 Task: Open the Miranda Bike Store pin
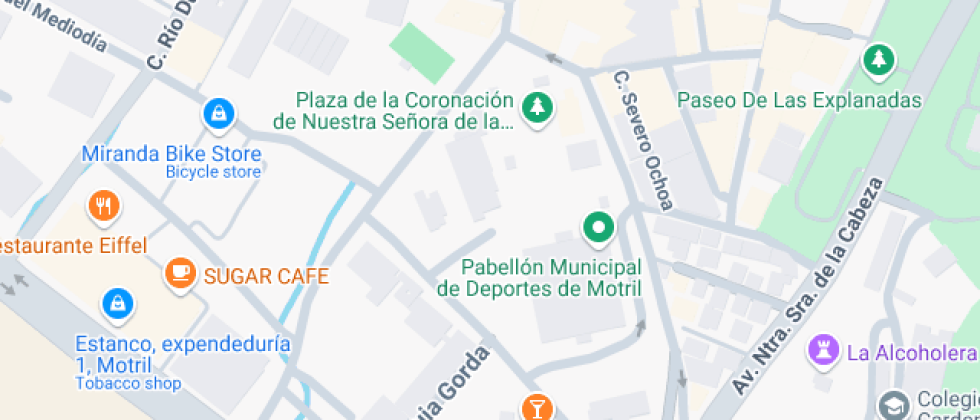click(x=219, y=115)
